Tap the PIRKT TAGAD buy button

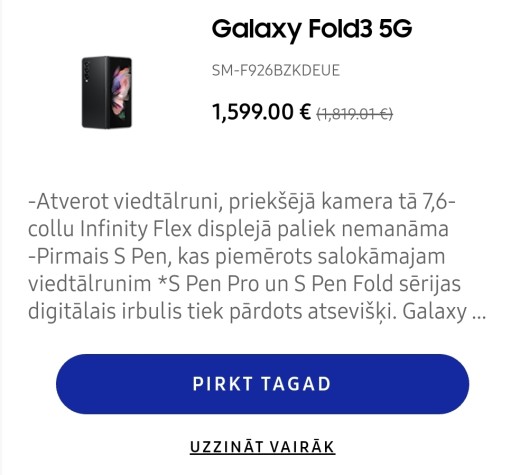[262, 384]
